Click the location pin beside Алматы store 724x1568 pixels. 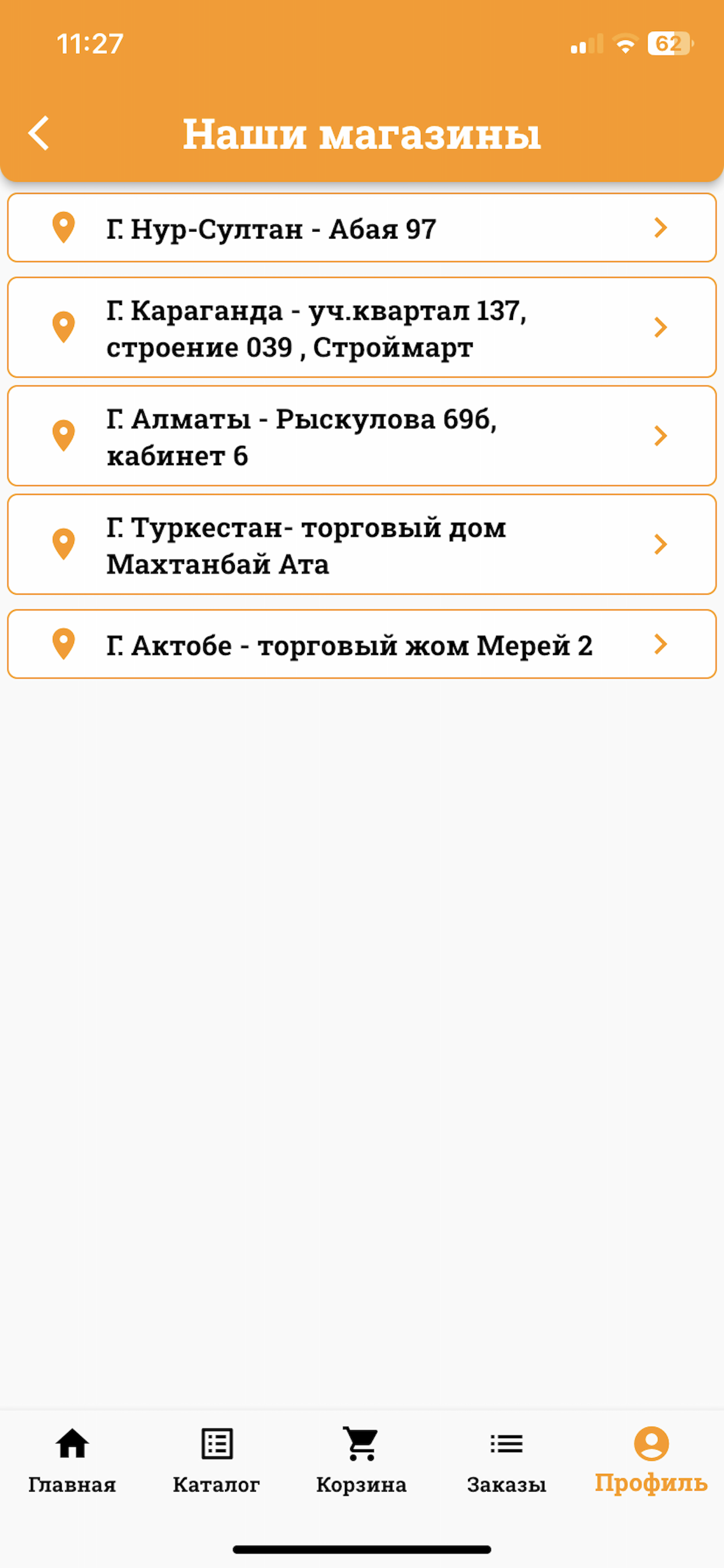pyautogui.click(x=64, y=435)
